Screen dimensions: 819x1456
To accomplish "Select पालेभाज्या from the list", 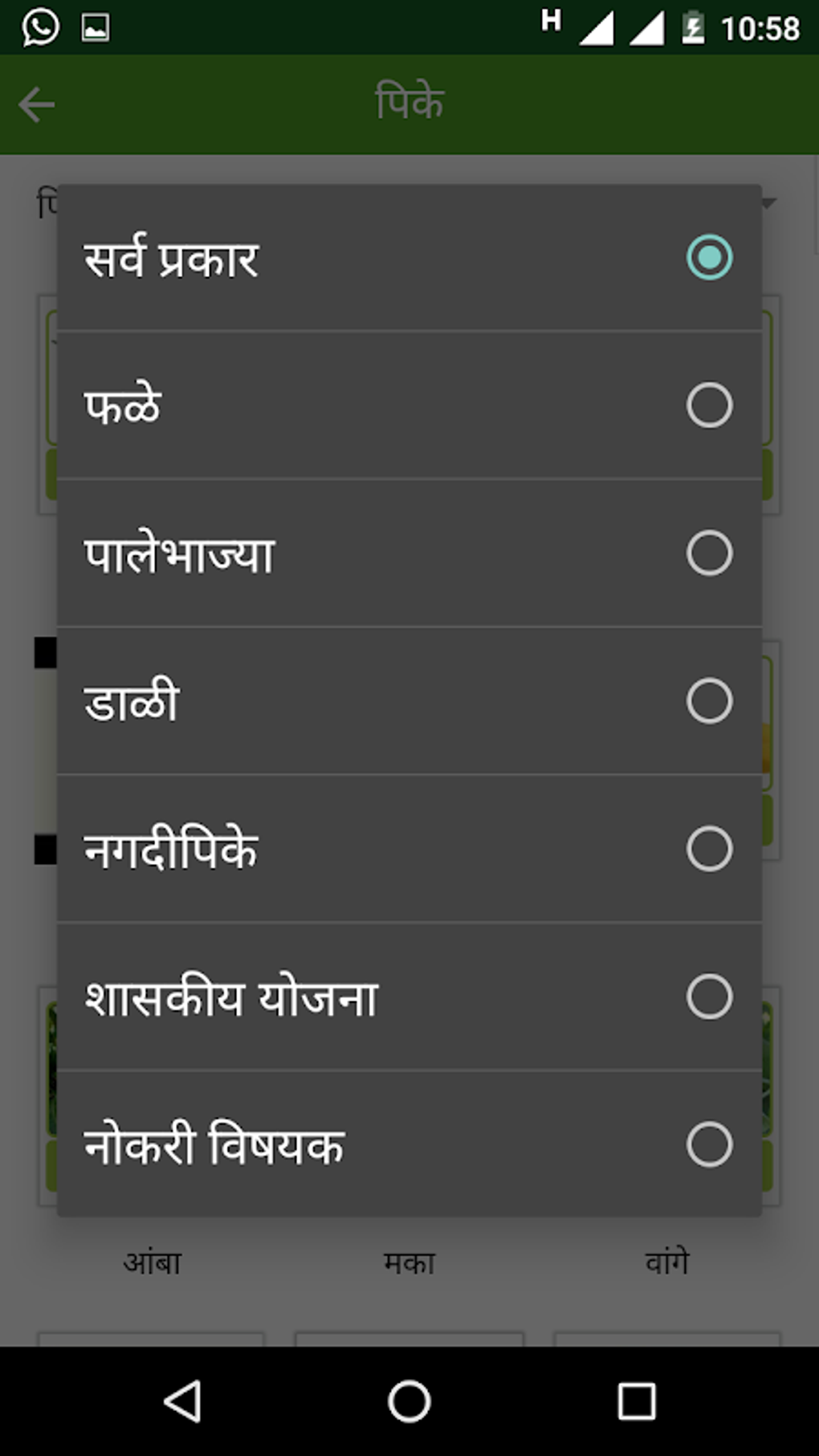I will (409, 553).
